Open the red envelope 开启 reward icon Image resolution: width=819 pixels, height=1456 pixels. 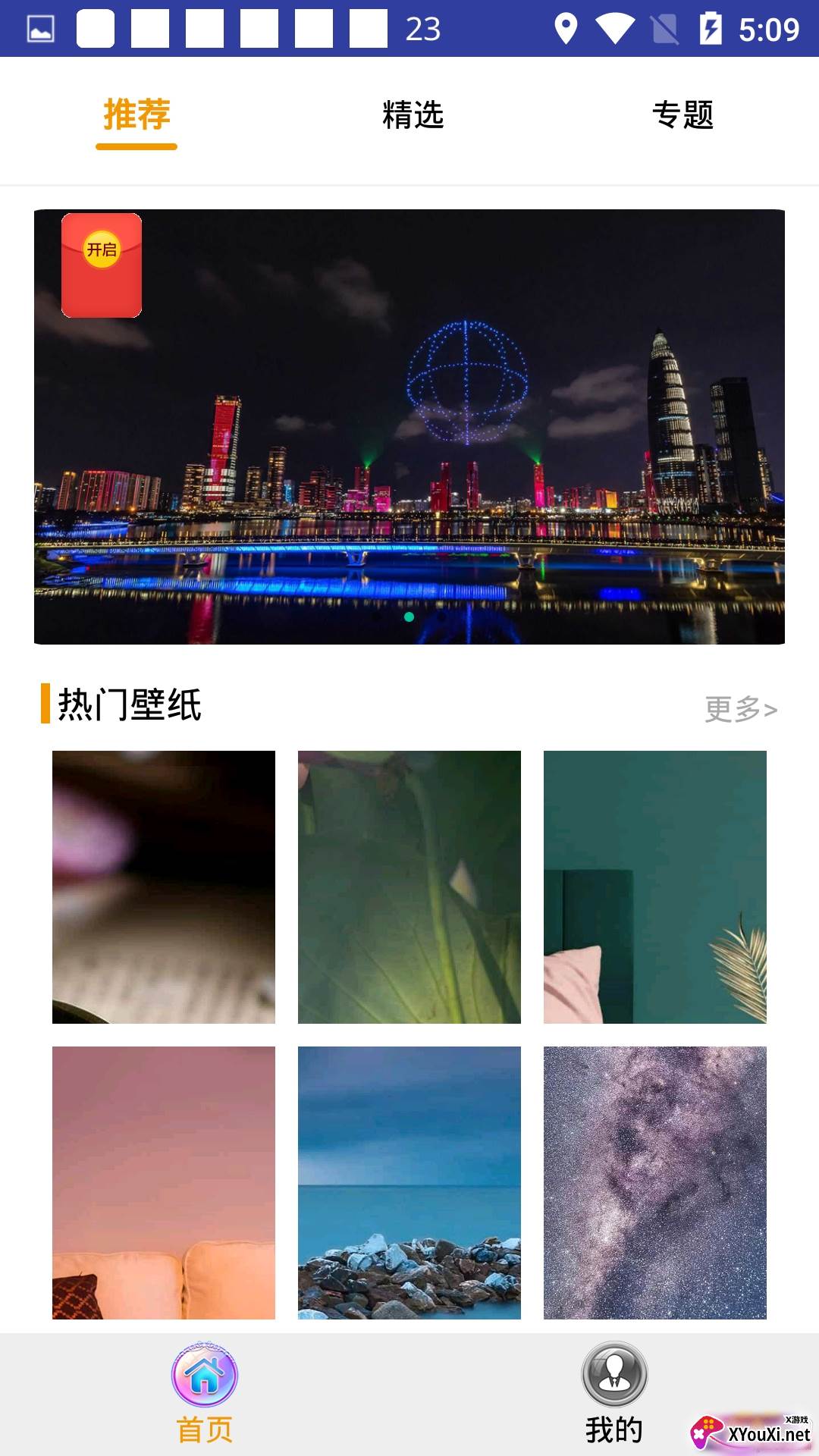coord(102,265)
